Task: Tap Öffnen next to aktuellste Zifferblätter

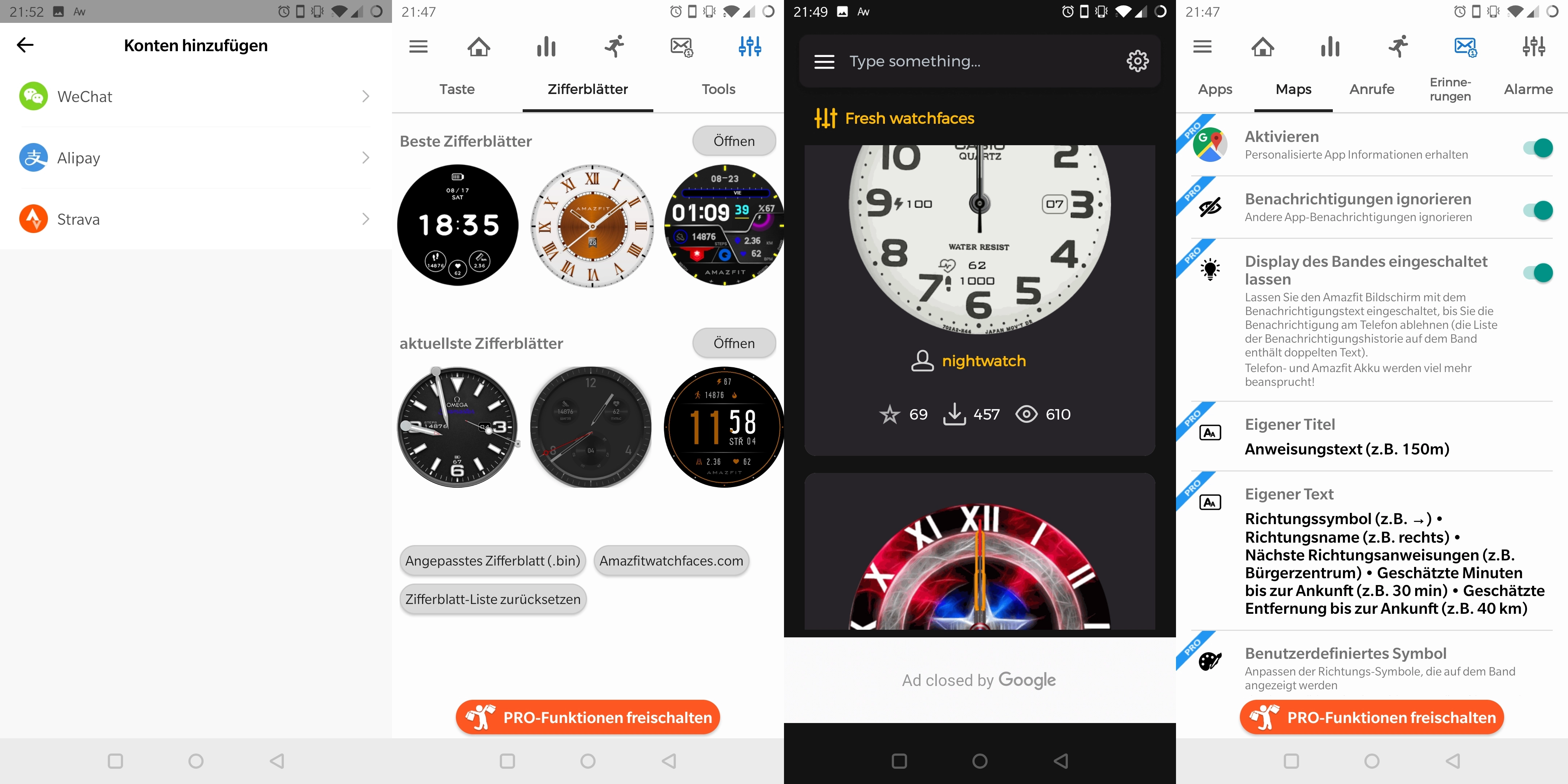Action: (734, 343)
